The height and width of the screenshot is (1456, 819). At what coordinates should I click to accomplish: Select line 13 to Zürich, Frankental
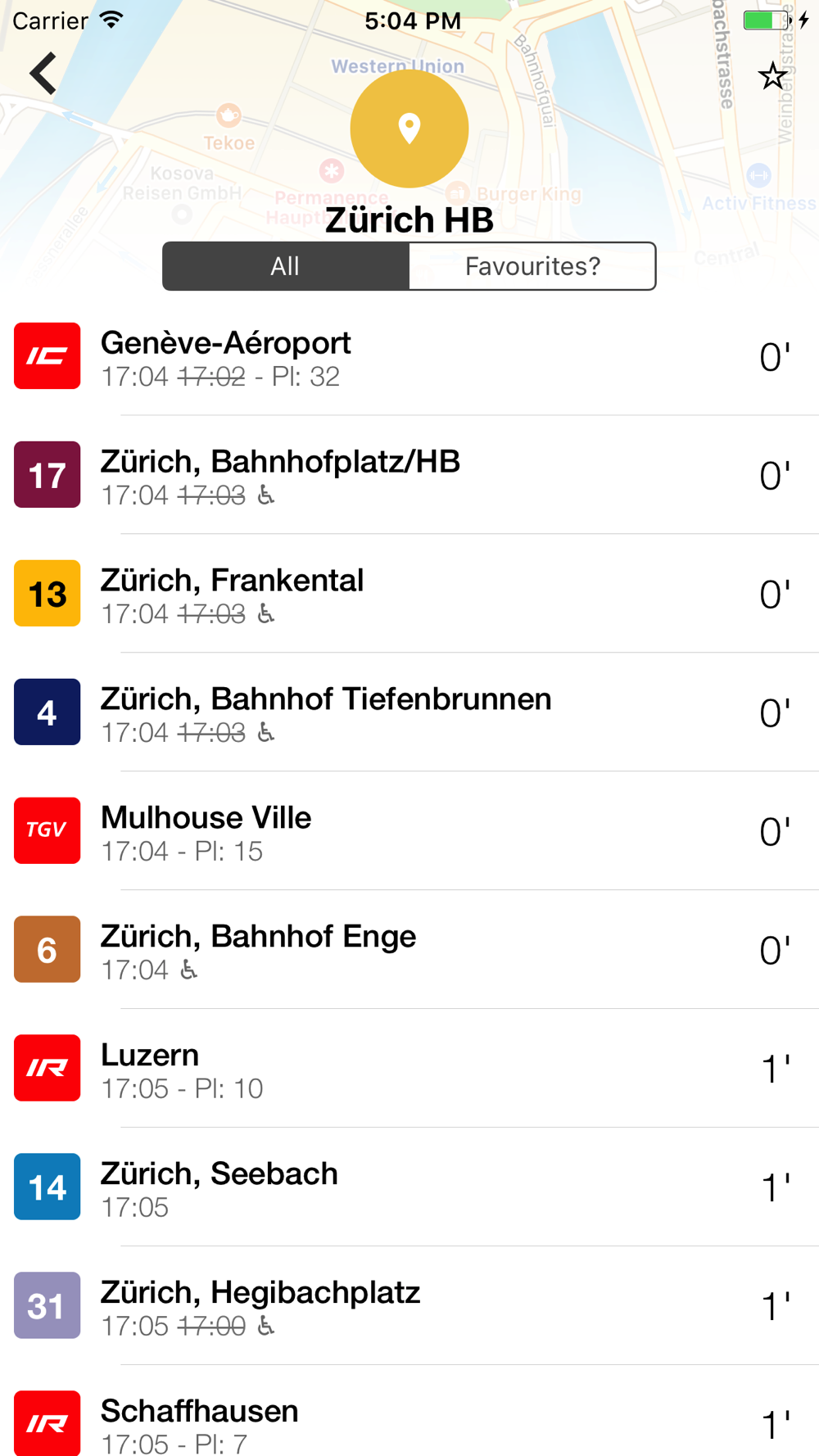point(409,595)
